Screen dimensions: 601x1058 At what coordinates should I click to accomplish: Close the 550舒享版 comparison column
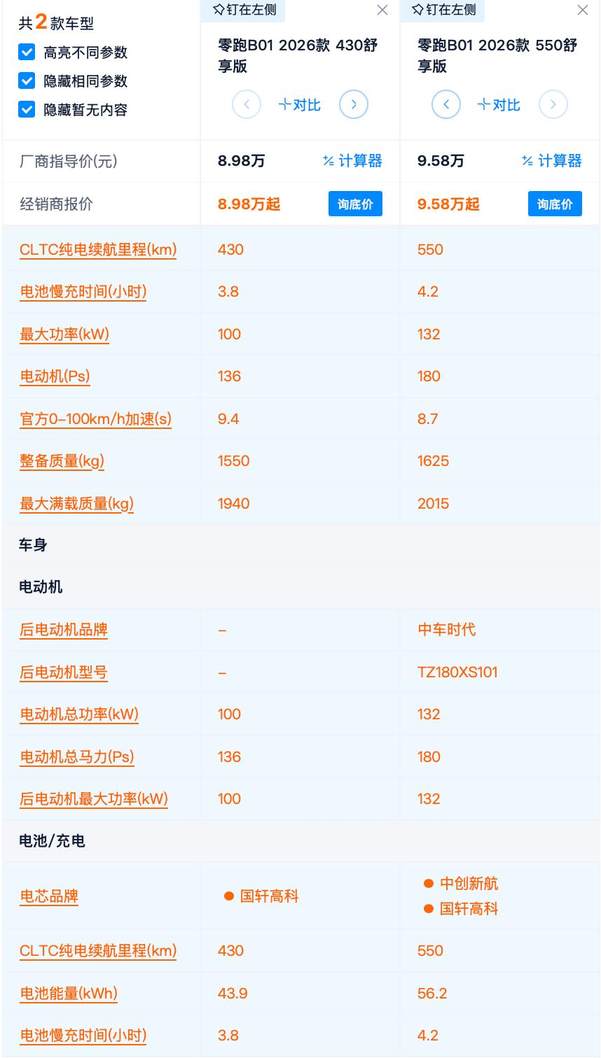pyautogui.click(x=582, y=10)
